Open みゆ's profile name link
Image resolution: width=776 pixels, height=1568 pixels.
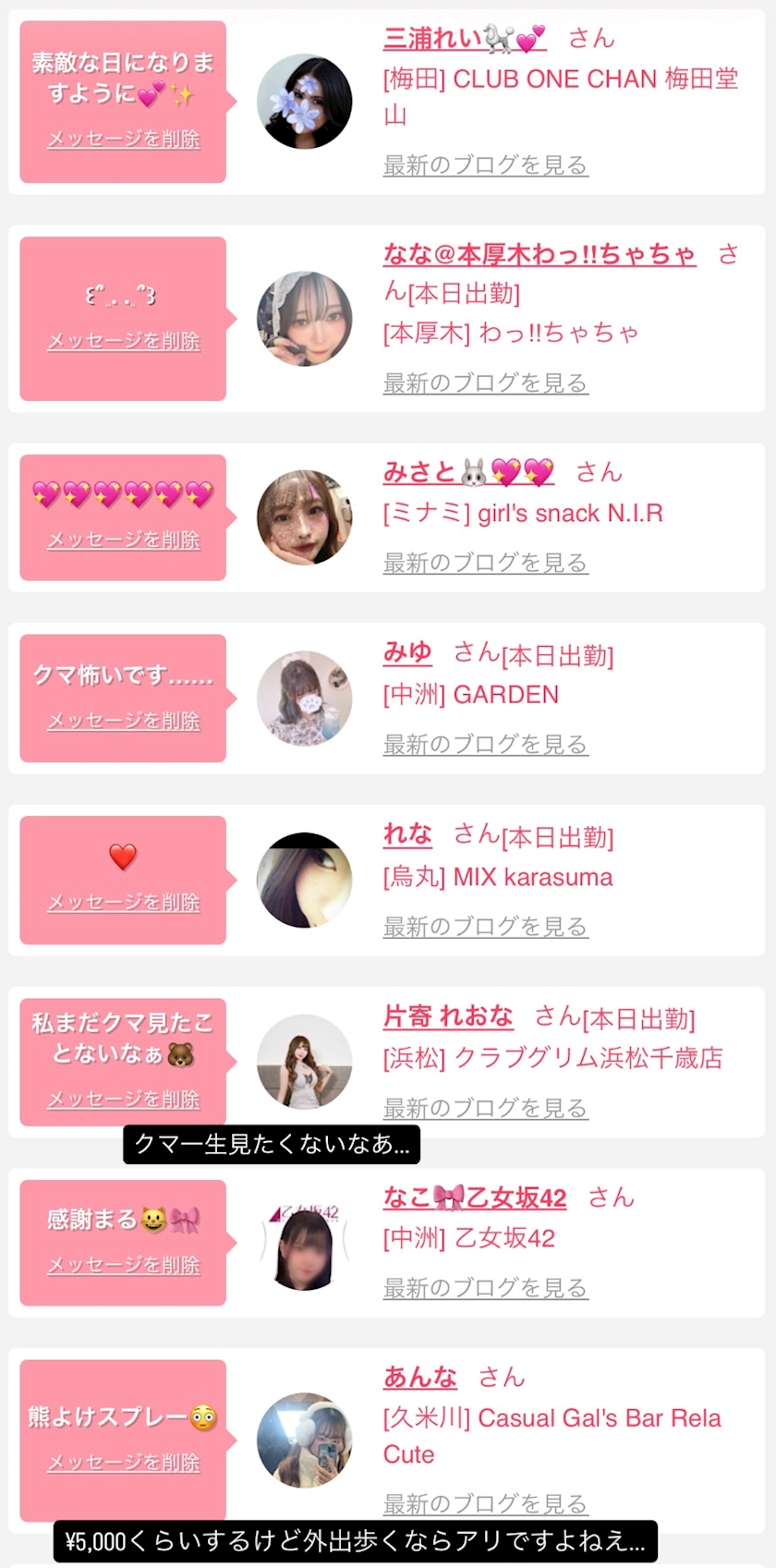coord(407,653)
